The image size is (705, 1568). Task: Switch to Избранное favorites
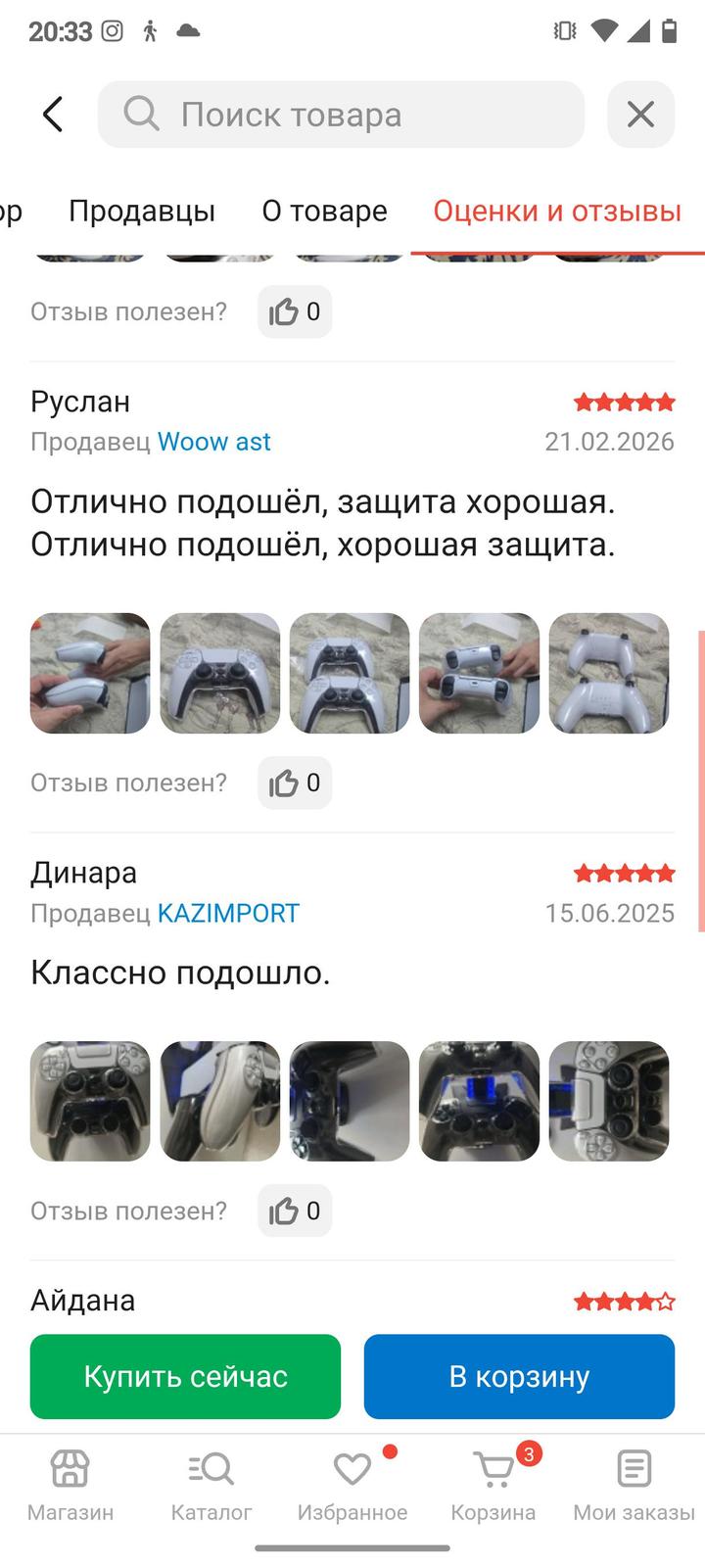(x=352, y=1486)
